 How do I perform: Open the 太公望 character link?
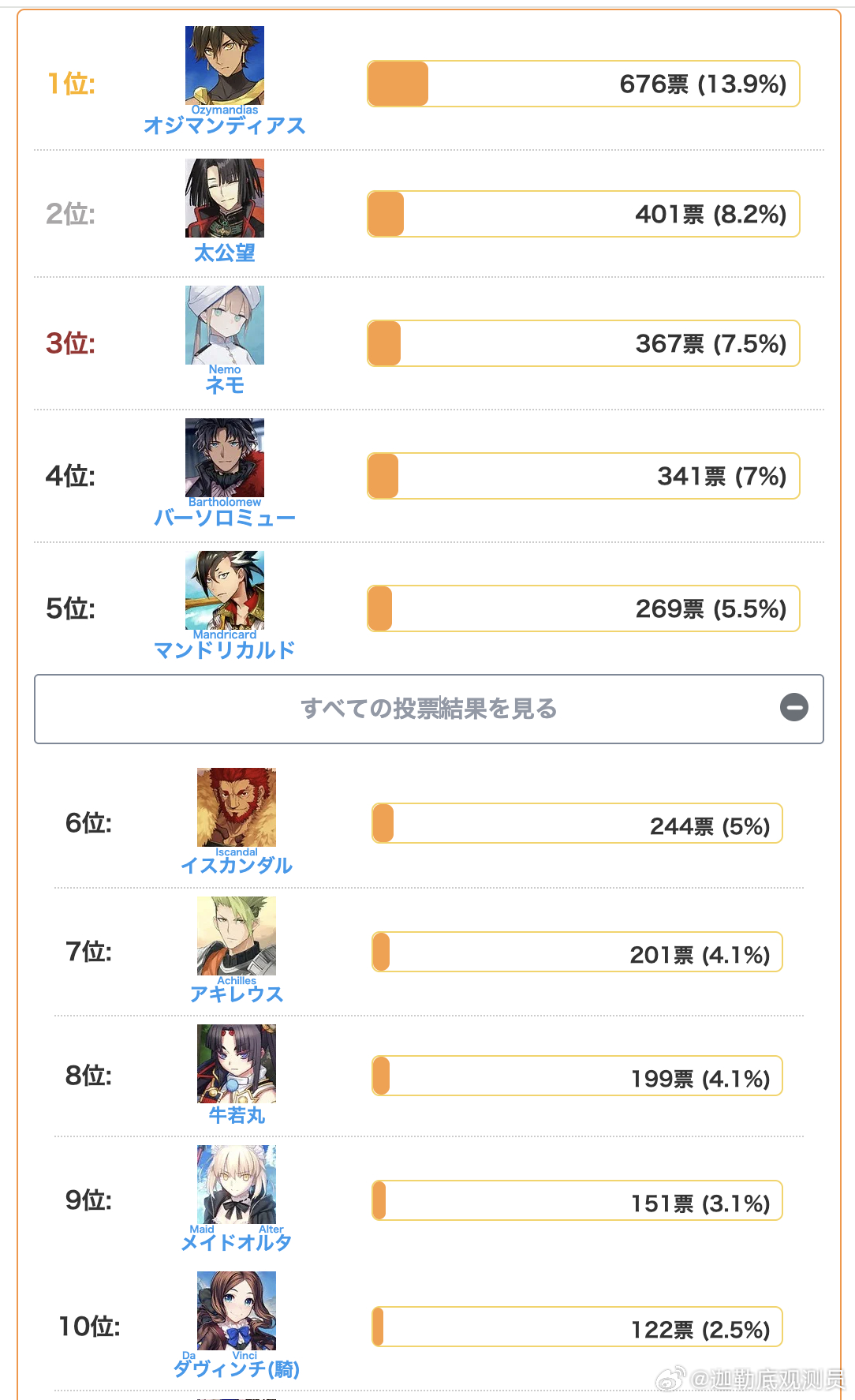point(225,253)
